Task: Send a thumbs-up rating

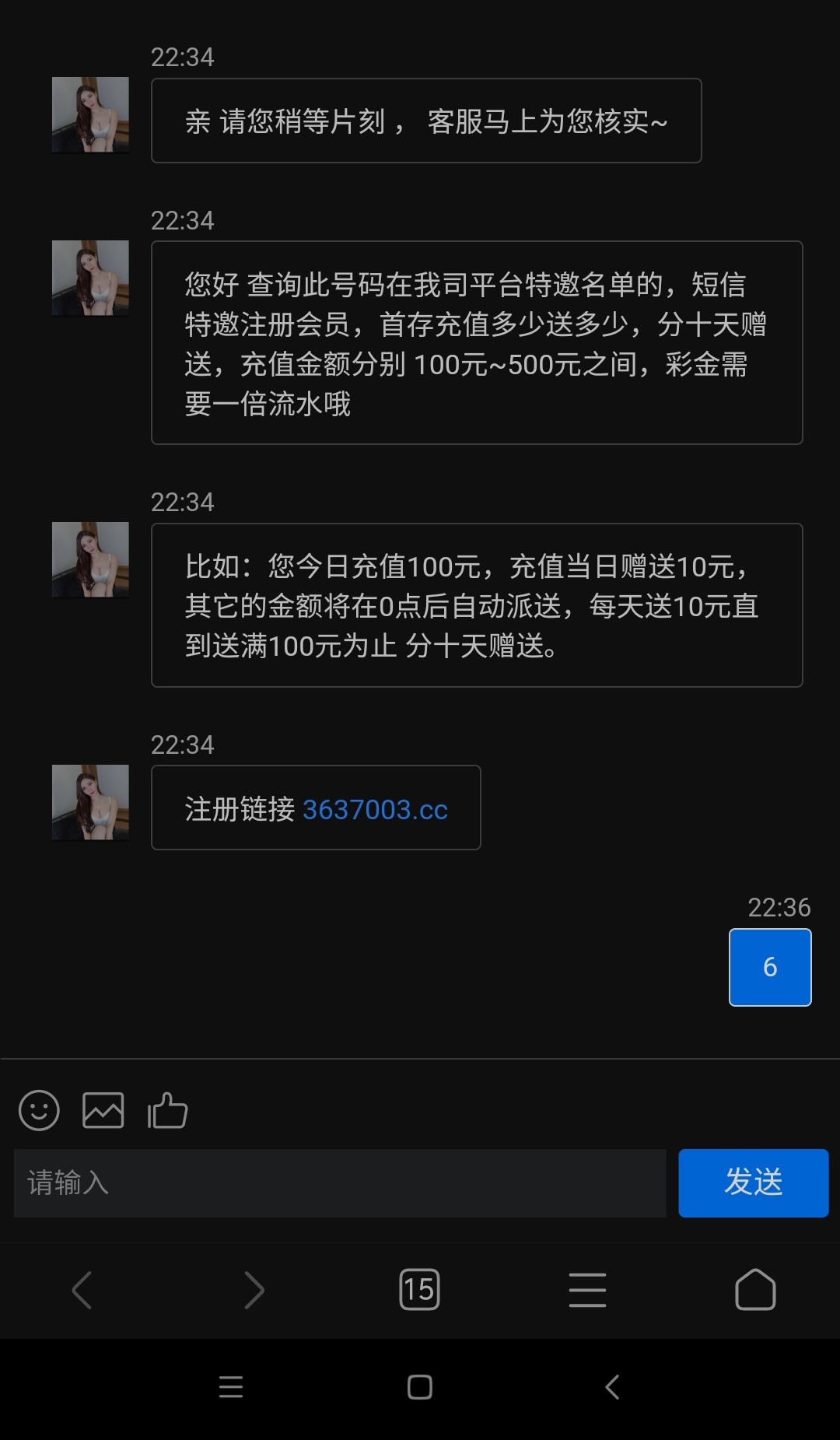Action: 167,1110
